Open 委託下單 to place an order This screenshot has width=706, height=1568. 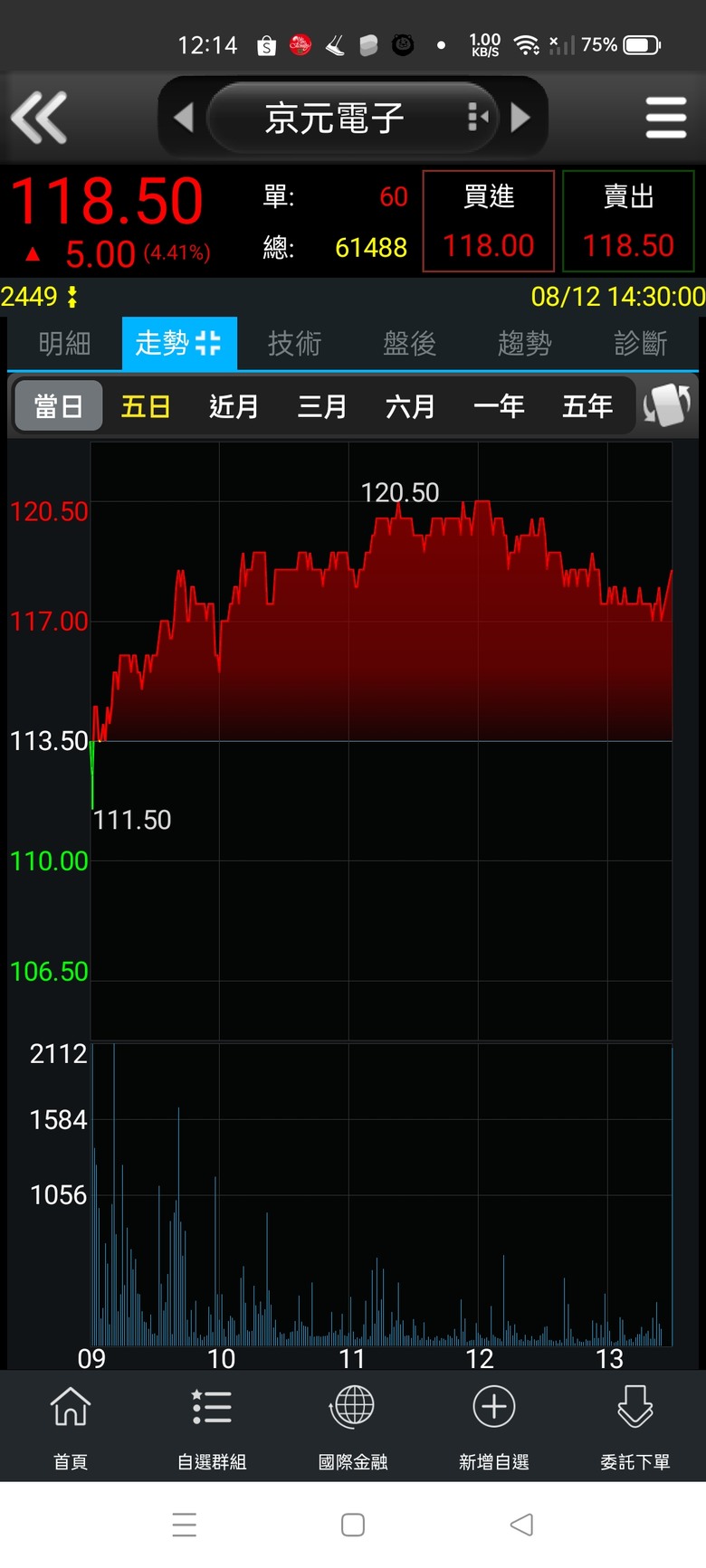point(635,1426)
